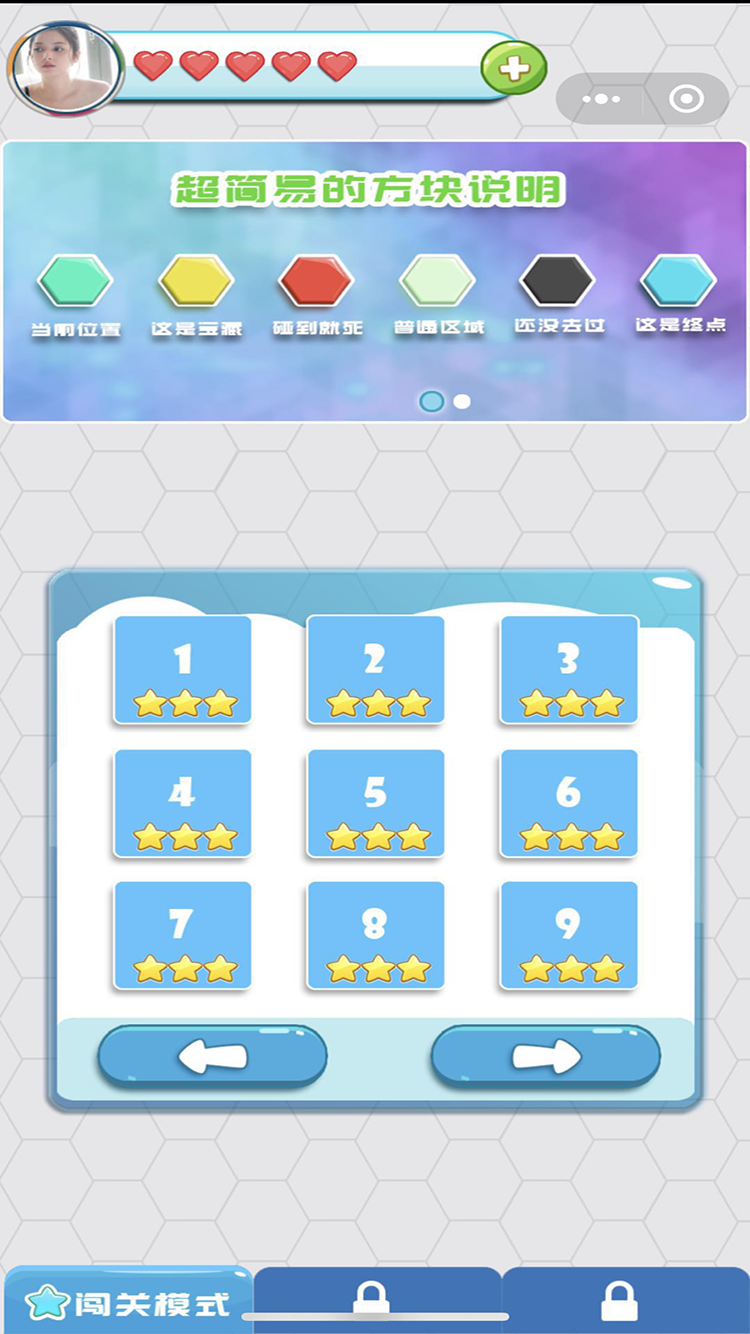This screenshot has height=1334, width=750.
Task: Go to previous level page with left arrow
Action: [x=212, y=1056]
